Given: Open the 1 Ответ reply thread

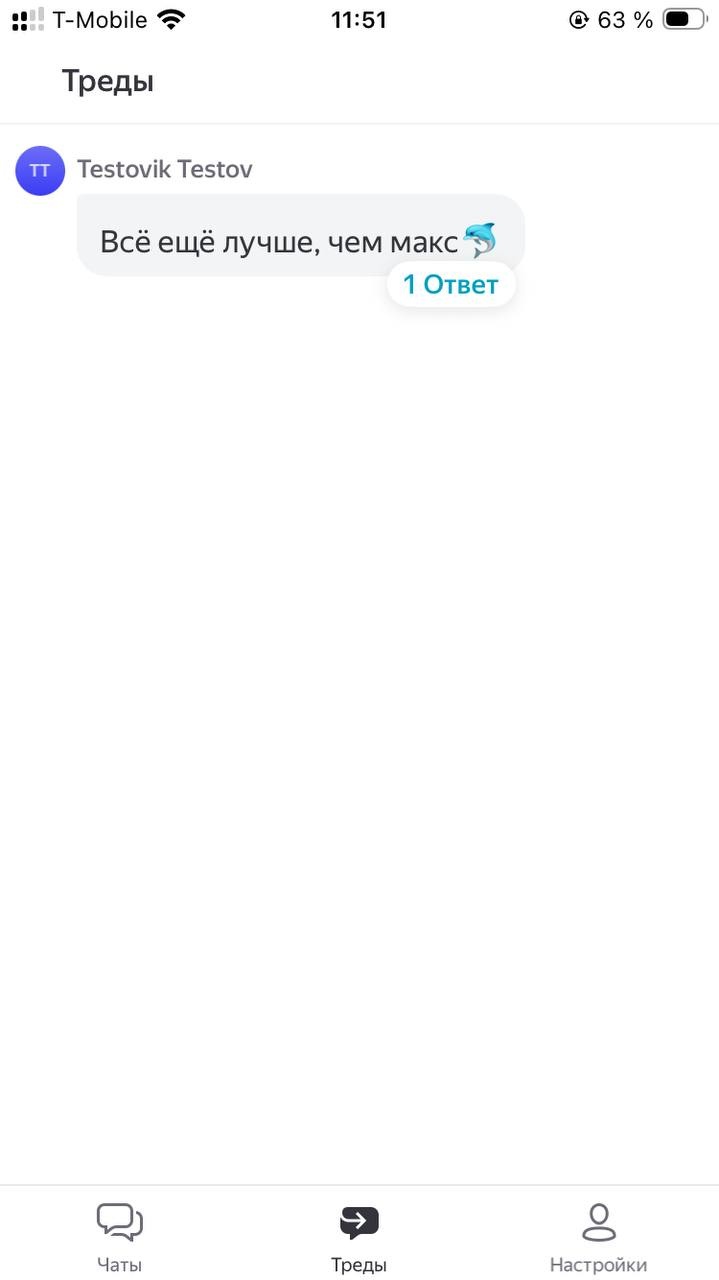Looking at the screenshot, I should pyautogui.click(x=450, y=285).
